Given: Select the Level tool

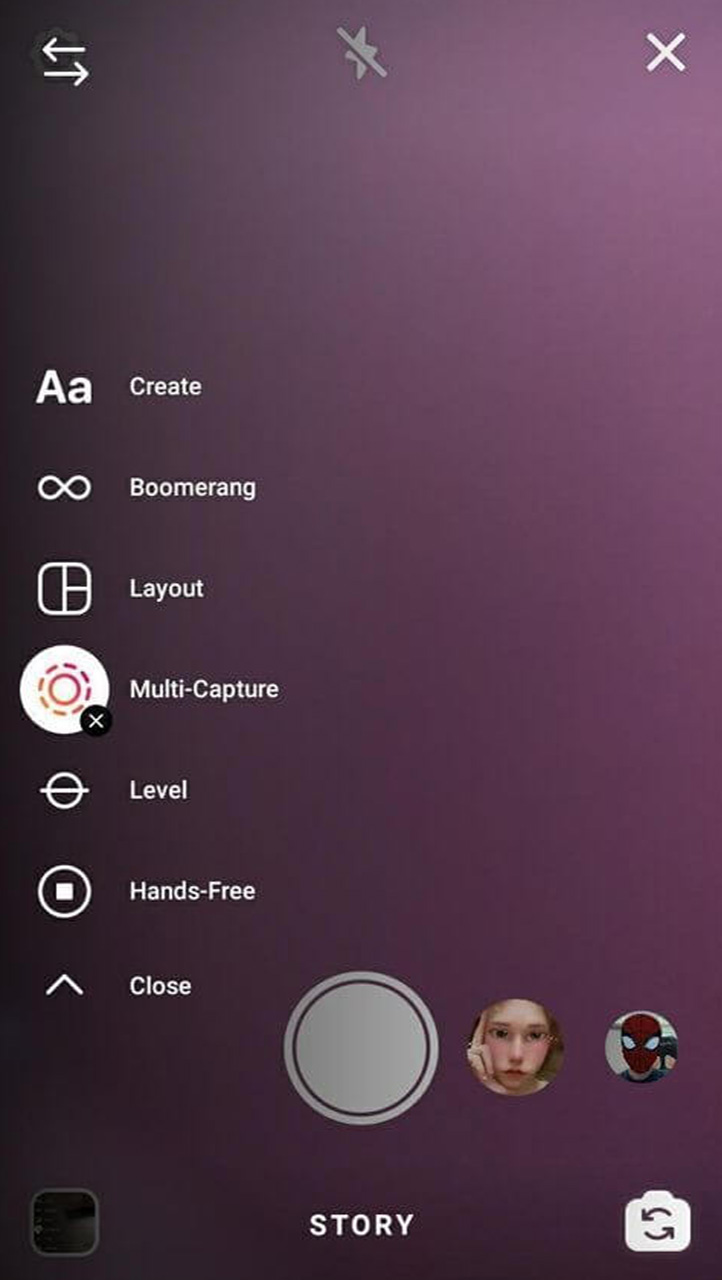Looking at the screenshot, I should point(65,791).
